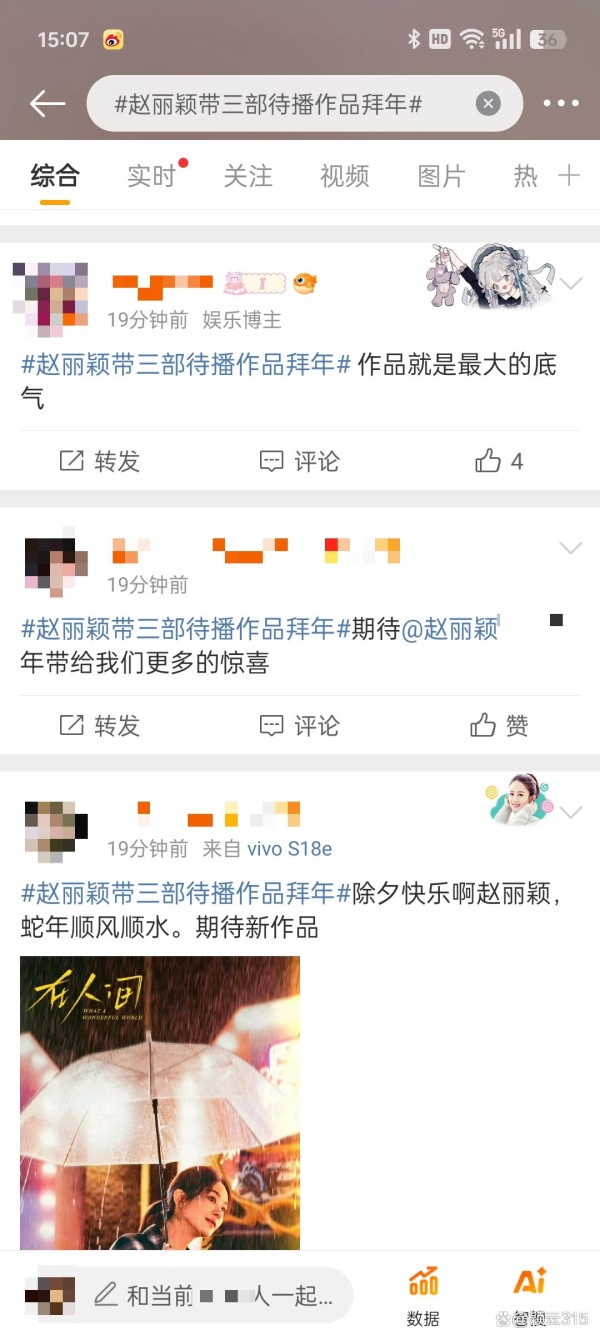The image size is (600, 1340).
Task: Expand the chevron menu on the vivo S18e post
Action: (571, 812)
